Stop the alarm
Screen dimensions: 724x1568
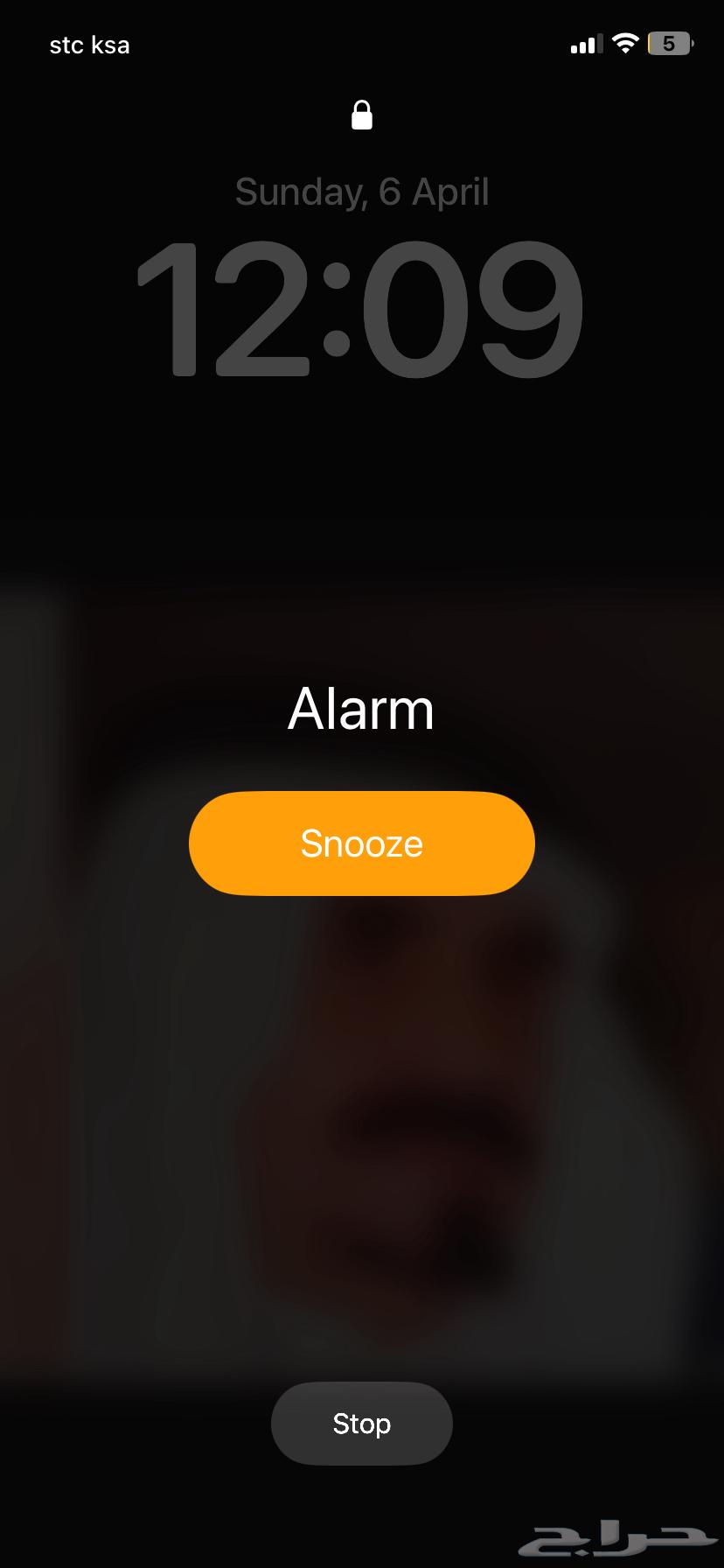361,1424
